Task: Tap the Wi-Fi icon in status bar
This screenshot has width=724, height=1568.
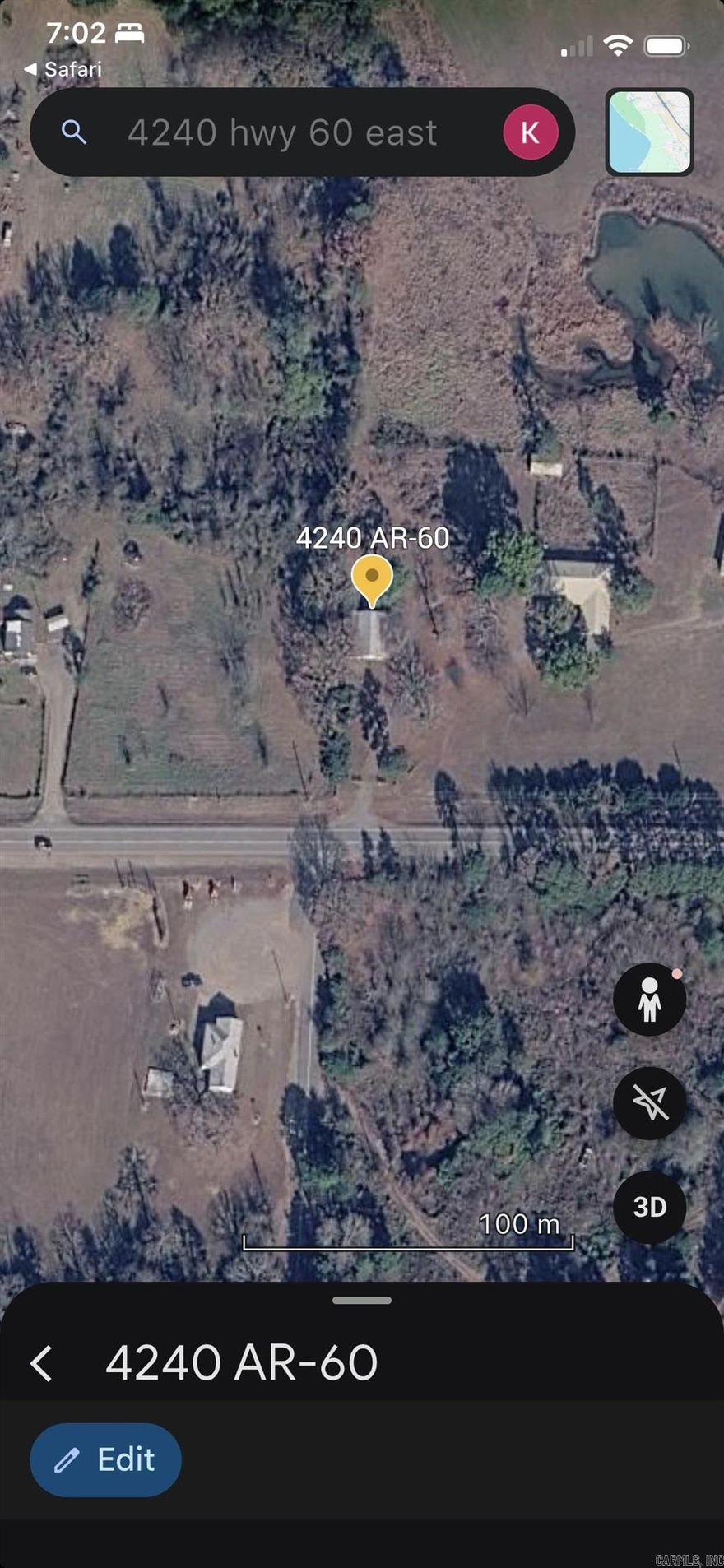Action: [616, 46]
